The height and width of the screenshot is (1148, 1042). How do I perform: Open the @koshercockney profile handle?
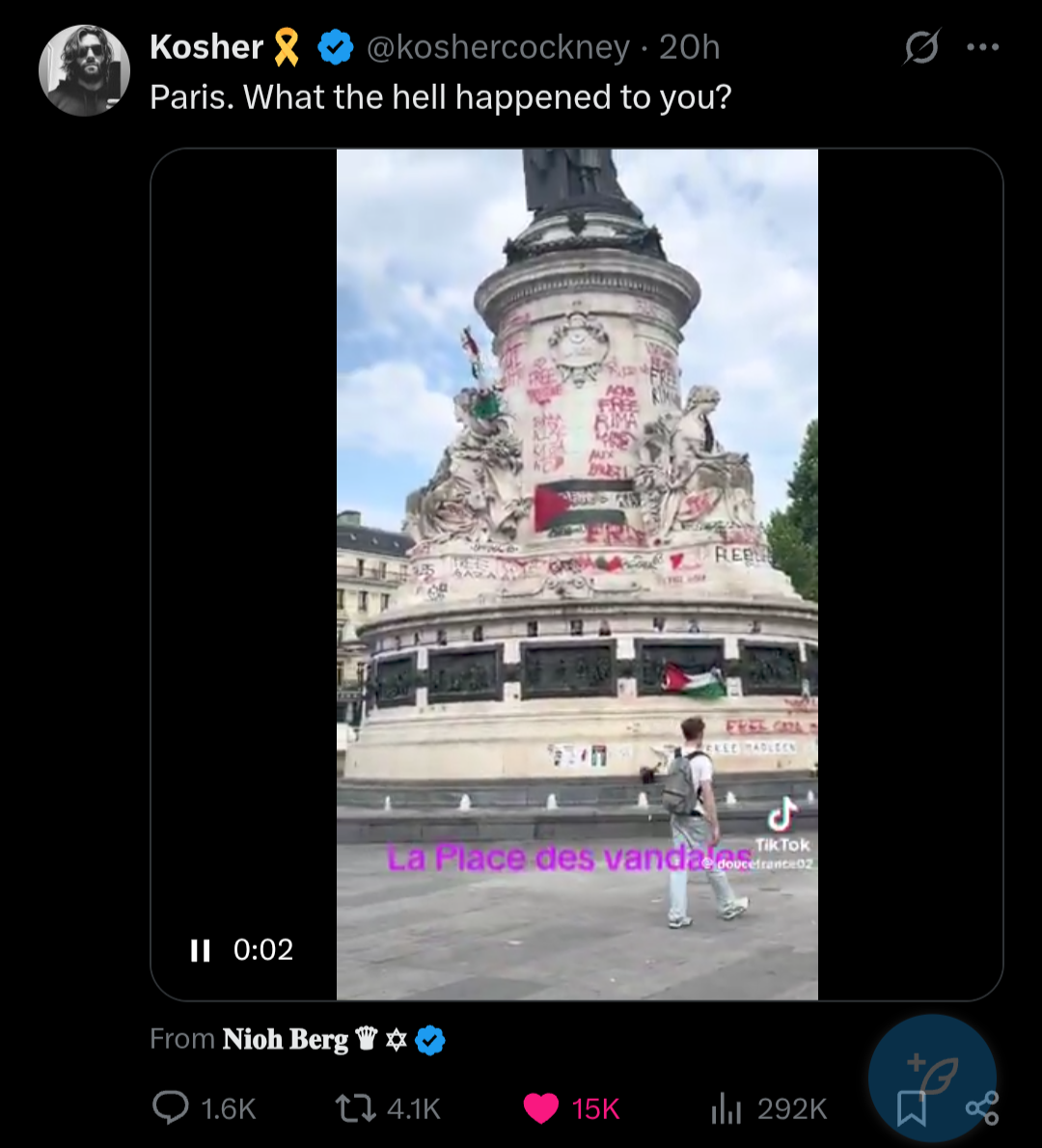pyautogui.click(x=498, y=47)
